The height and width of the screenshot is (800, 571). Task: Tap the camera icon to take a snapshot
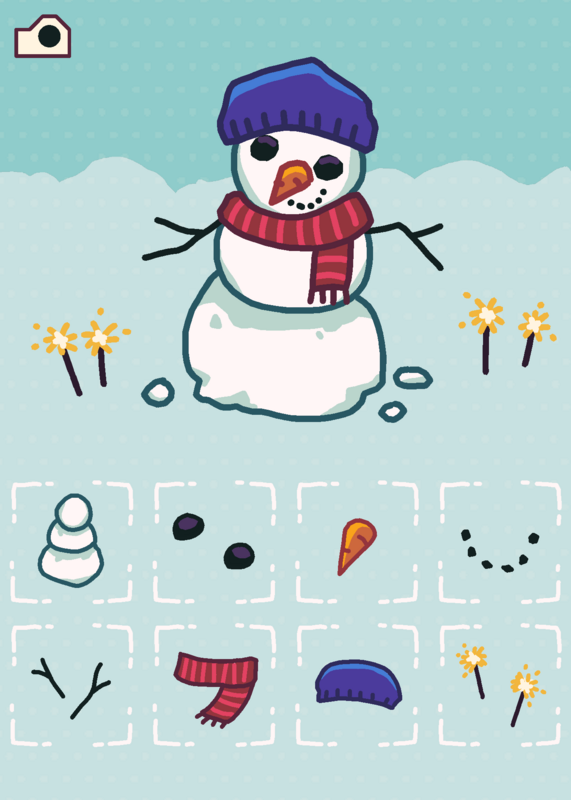pyautogui.click(x=43, y=36)
